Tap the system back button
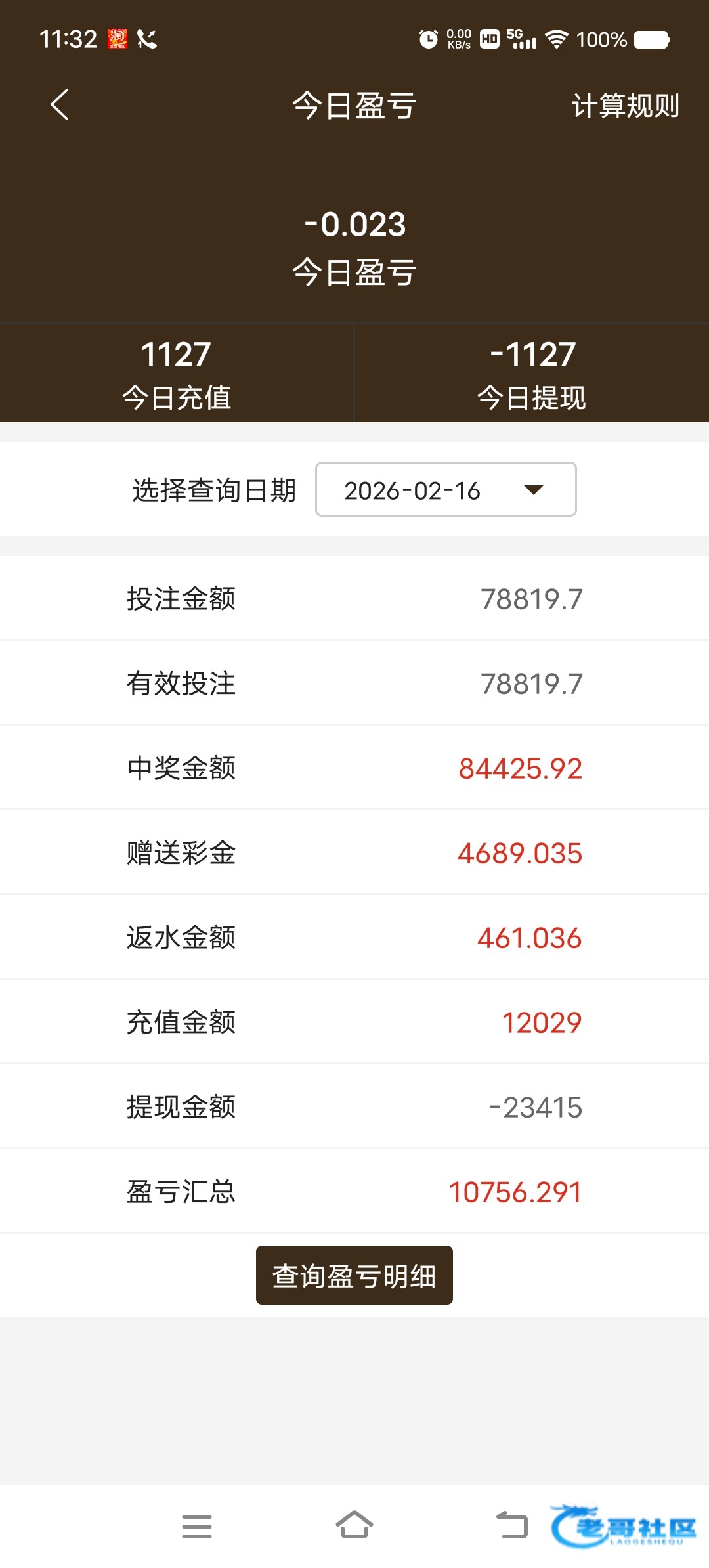The image size is (709, 1568). pos(512,1525)
